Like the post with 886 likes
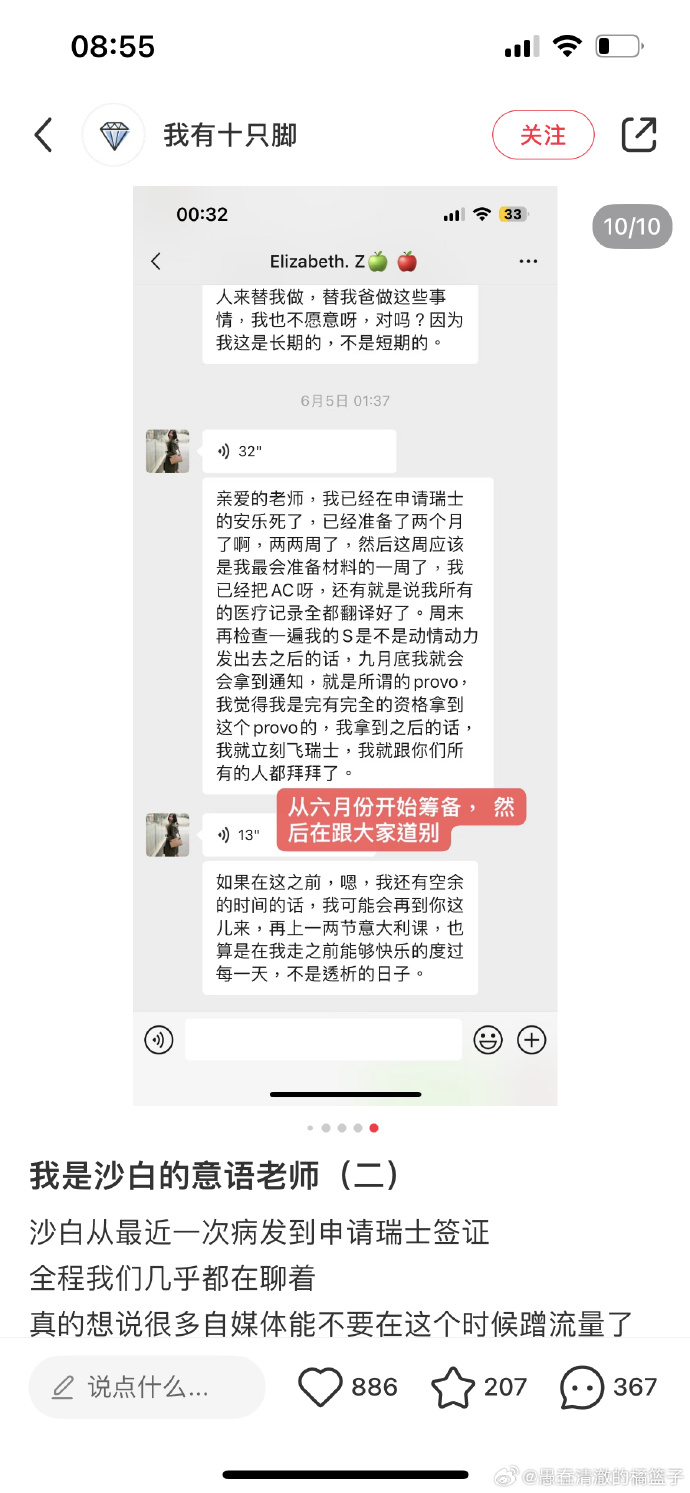The image size is (690, 1493). (x=321, y=1387)
